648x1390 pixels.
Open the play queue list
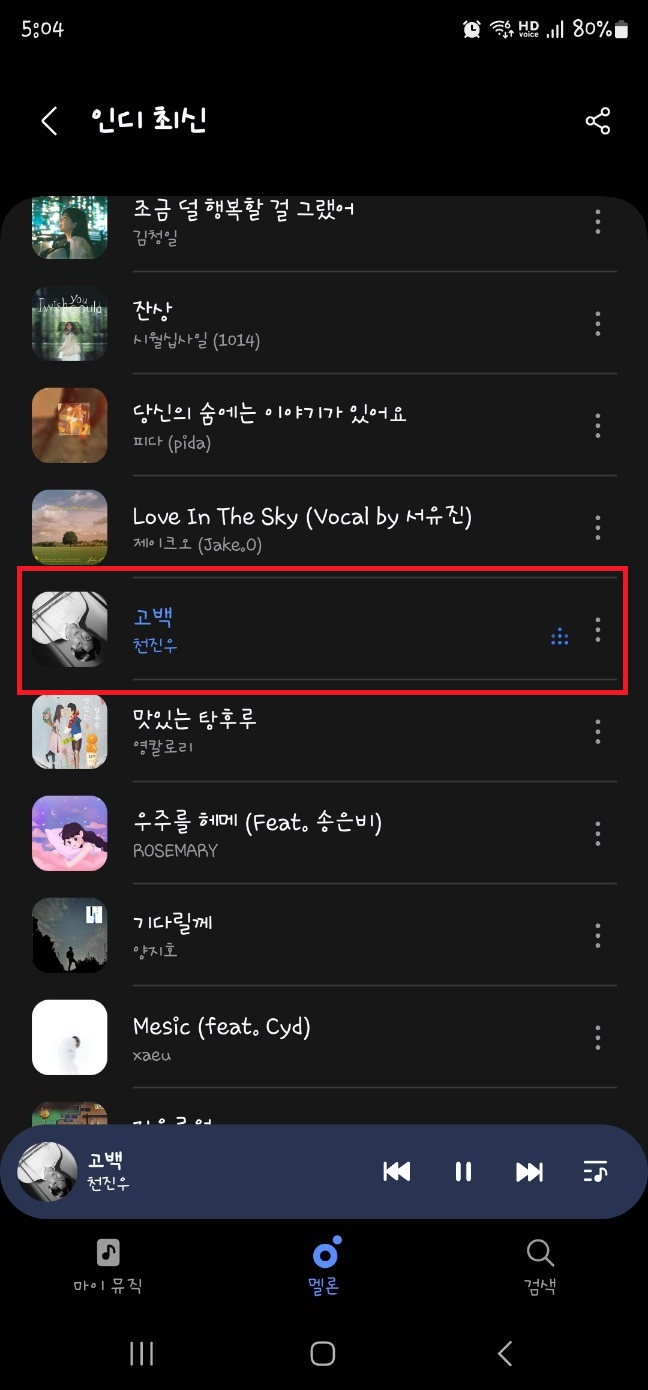tap(595, 1172)
